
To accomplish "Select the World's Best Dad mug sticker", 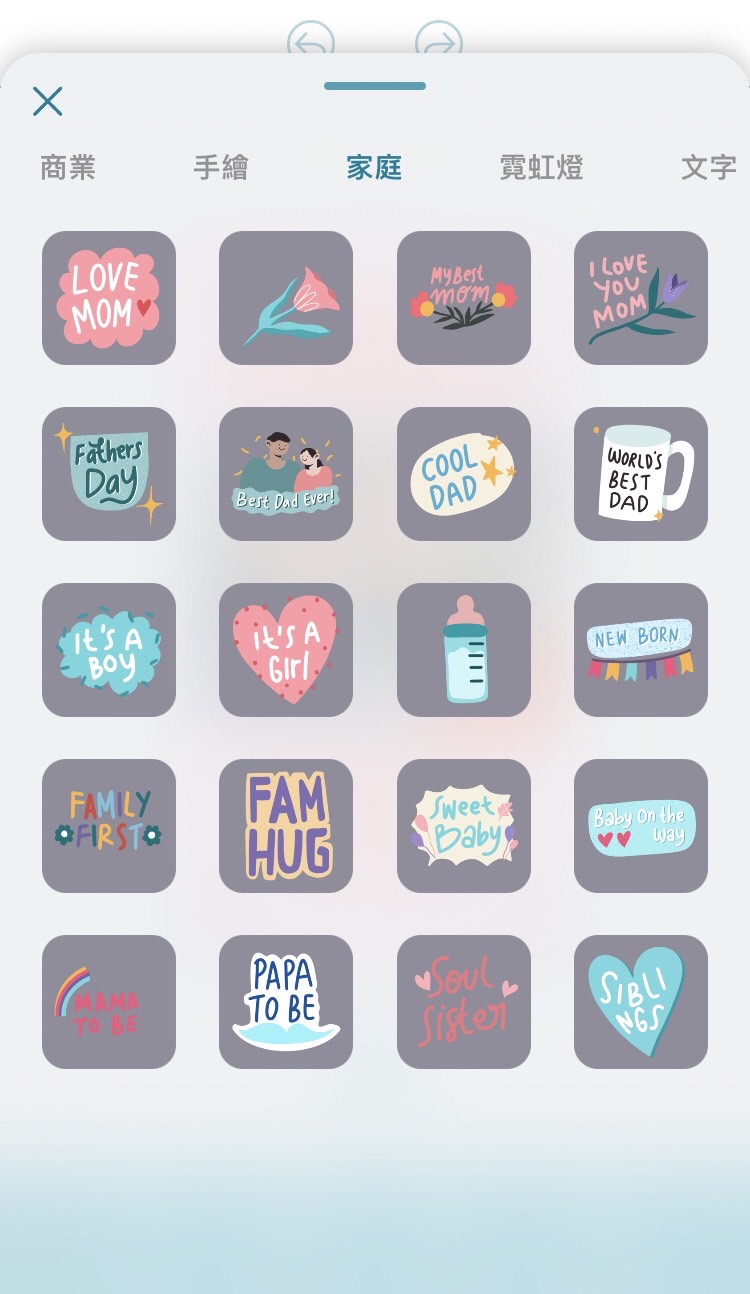I will click(x=641, y=474).
